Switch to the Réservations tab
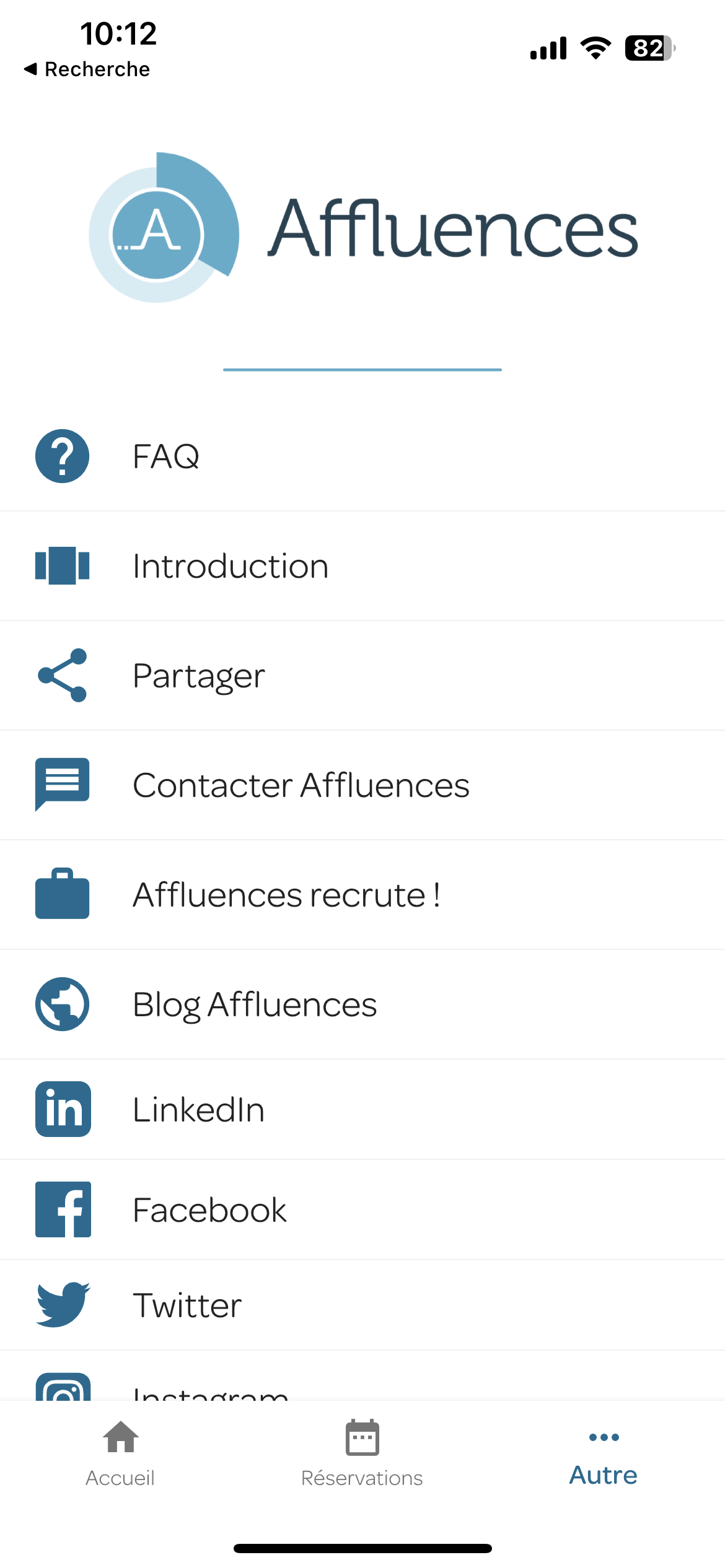The height and width of the screenshot is (1568, 725). pyautogui.click(x=362, y=1453)
